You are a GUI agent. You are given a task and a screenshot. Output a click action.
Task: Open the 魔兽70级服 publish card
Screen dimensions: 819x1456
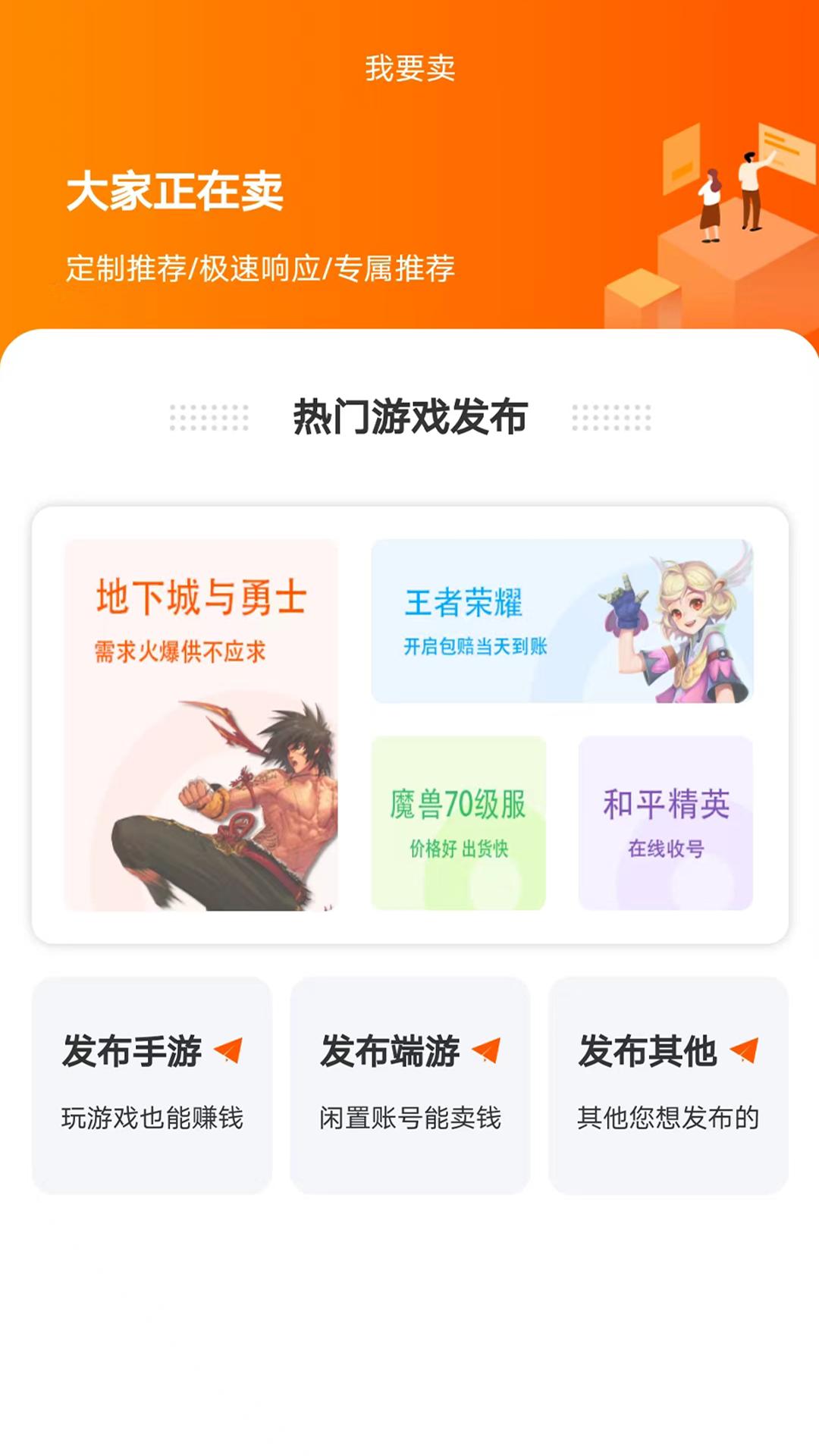pyautogui.click(x=459, y=823)
